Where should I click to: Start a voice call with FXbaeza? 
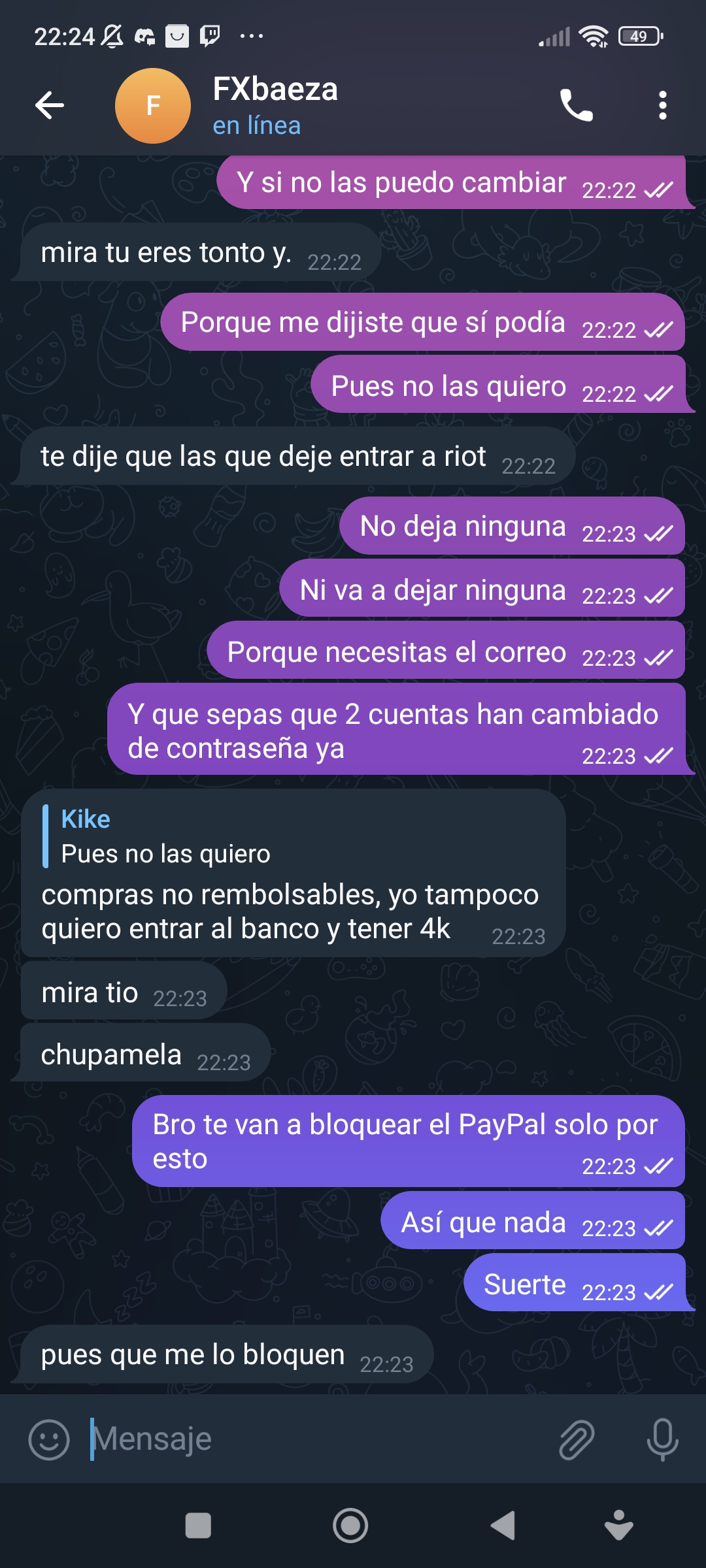[x=576, y=105]
